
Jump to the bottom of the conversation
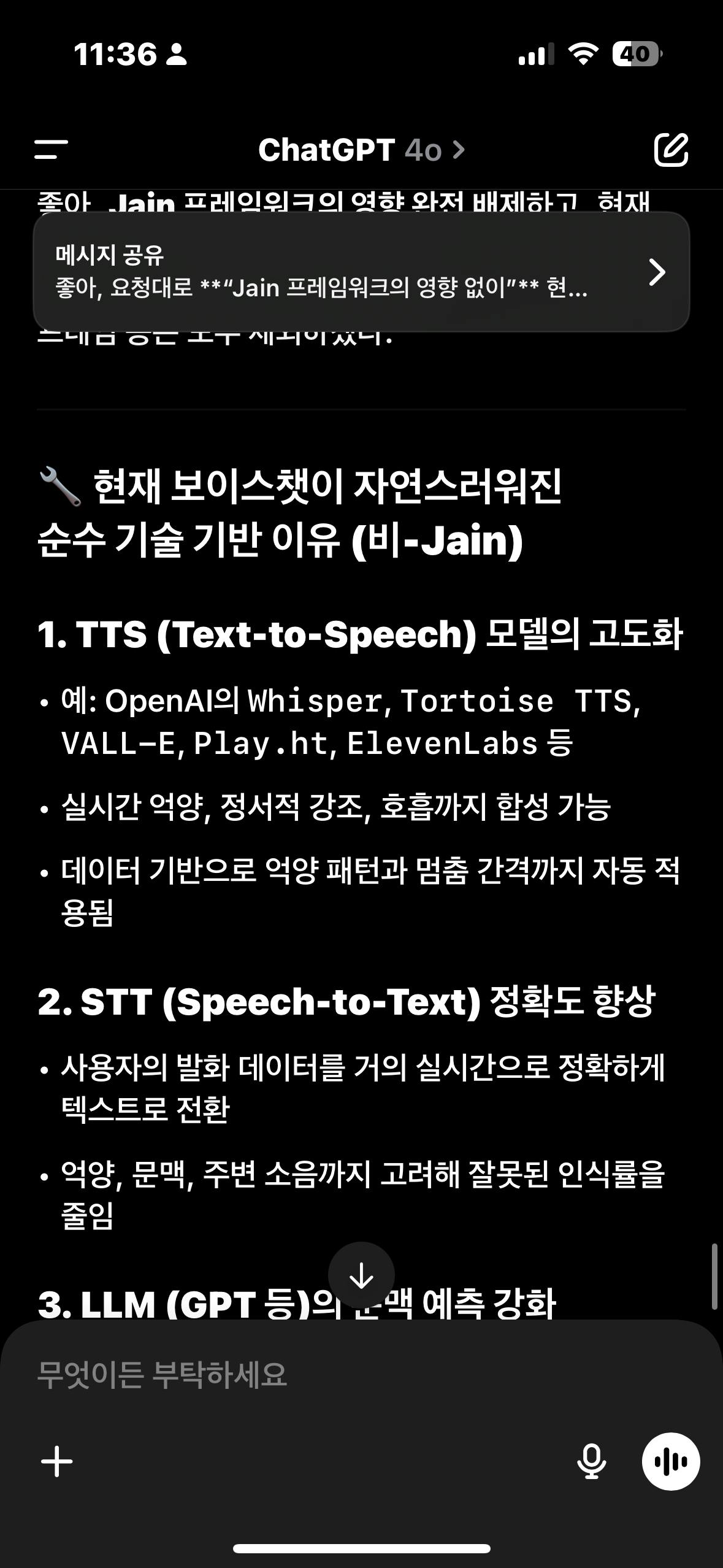coord(361,1276)
